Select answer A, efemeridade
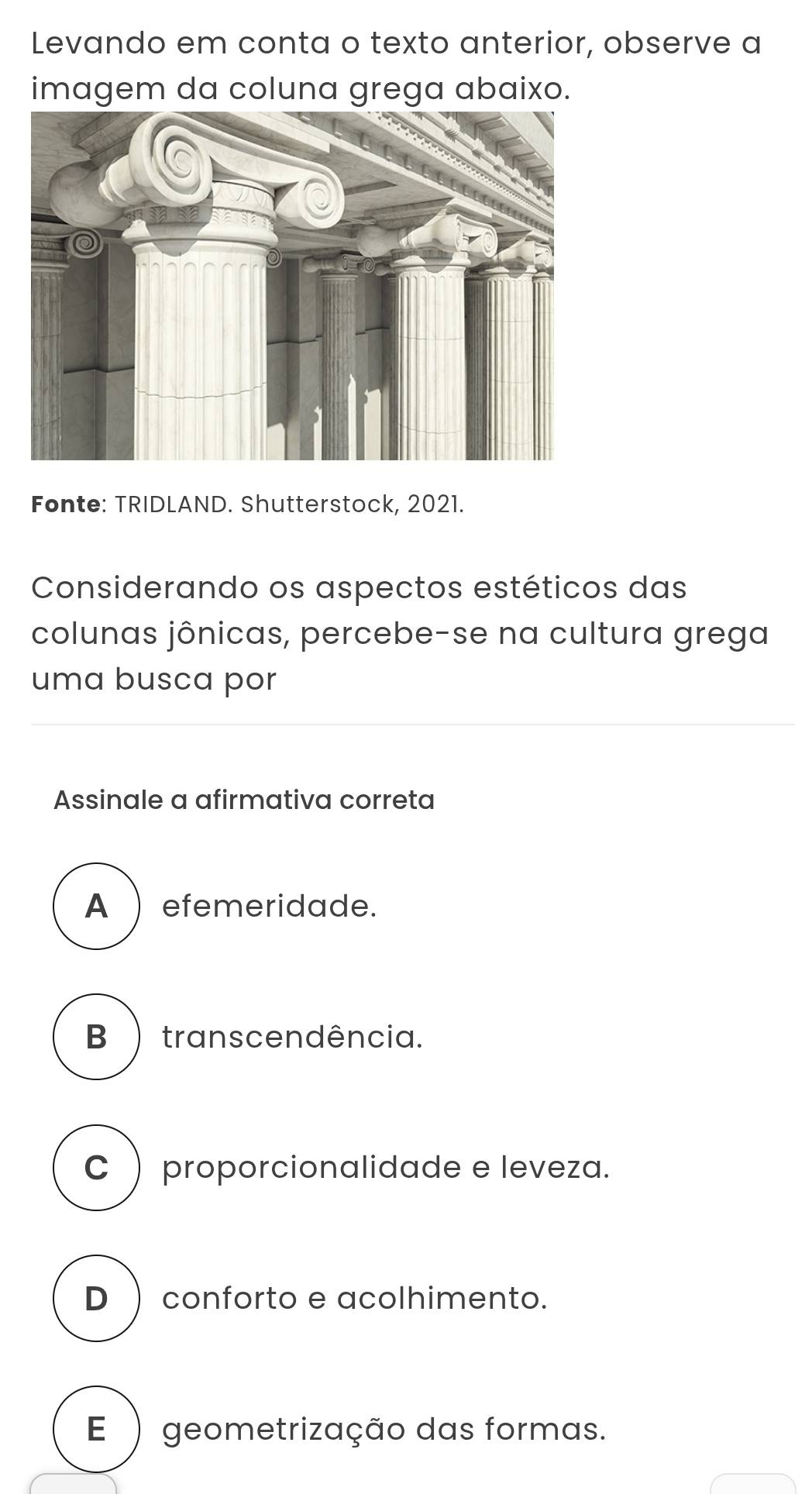 pyautogui.click(x=96, y=906)
